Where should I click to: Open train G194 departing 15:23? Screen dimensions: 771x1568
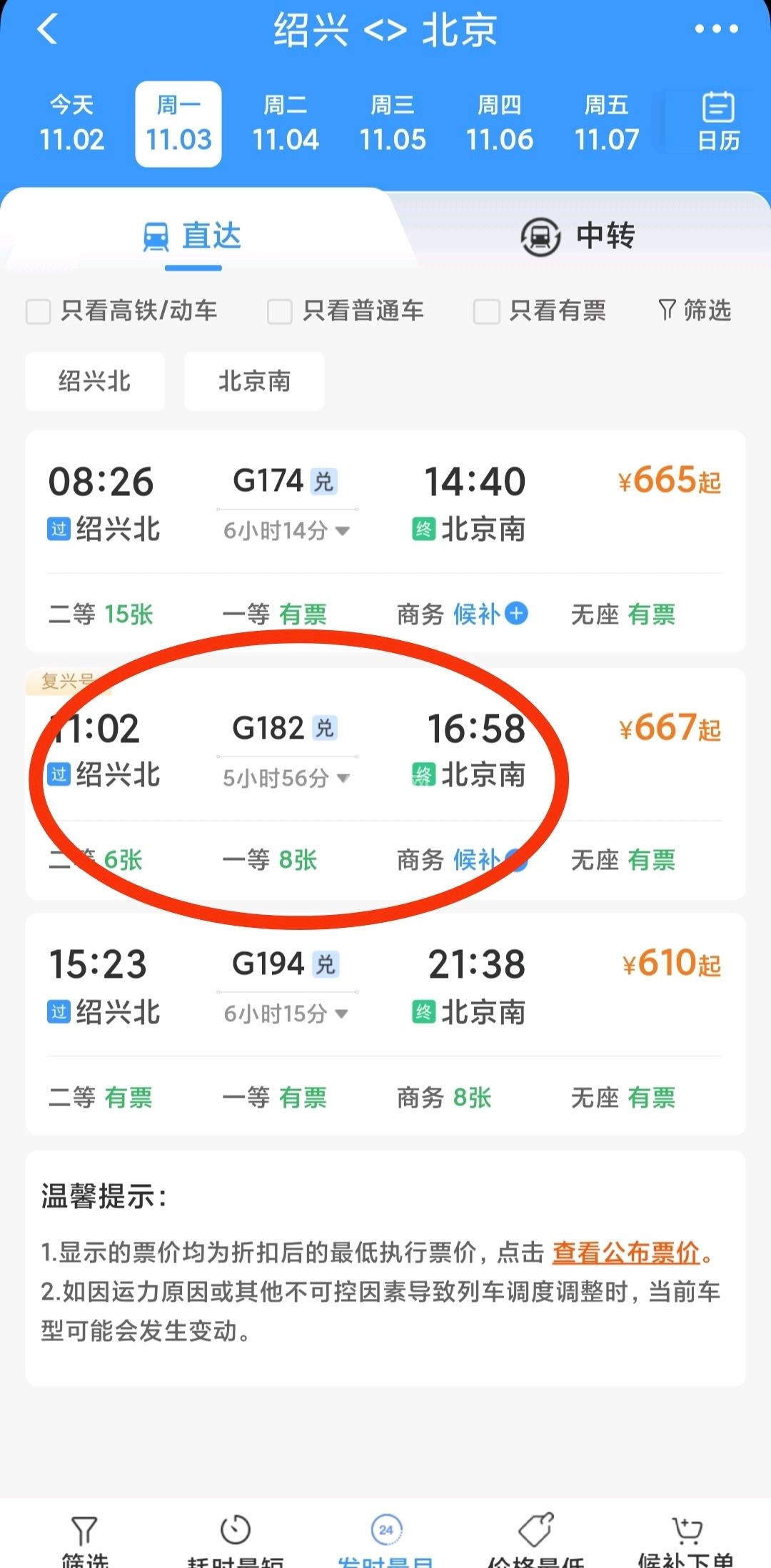tap(385, 986)
